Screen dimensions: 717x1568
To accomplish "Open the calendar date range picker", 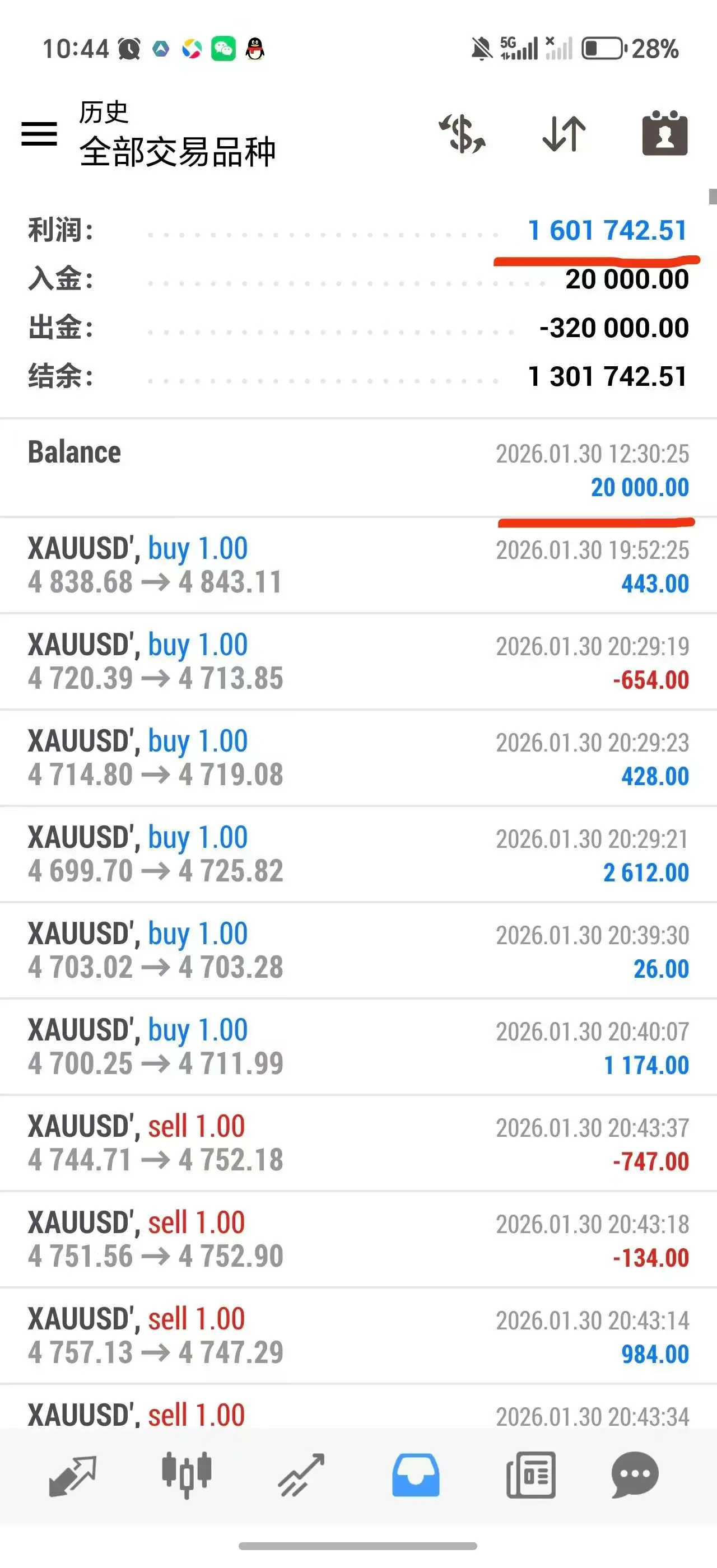I will (665, 133).
